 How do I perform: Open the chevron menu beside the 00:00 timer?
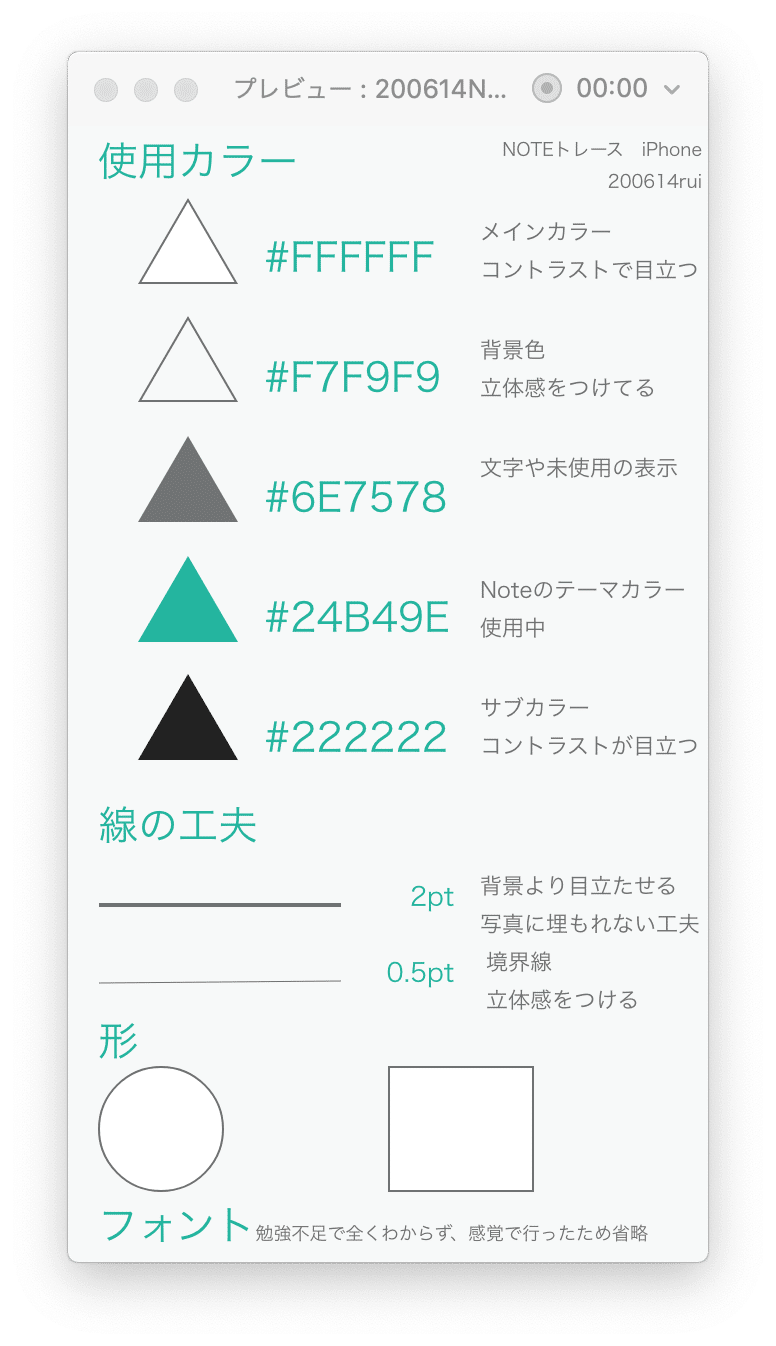tap(672, 88)
